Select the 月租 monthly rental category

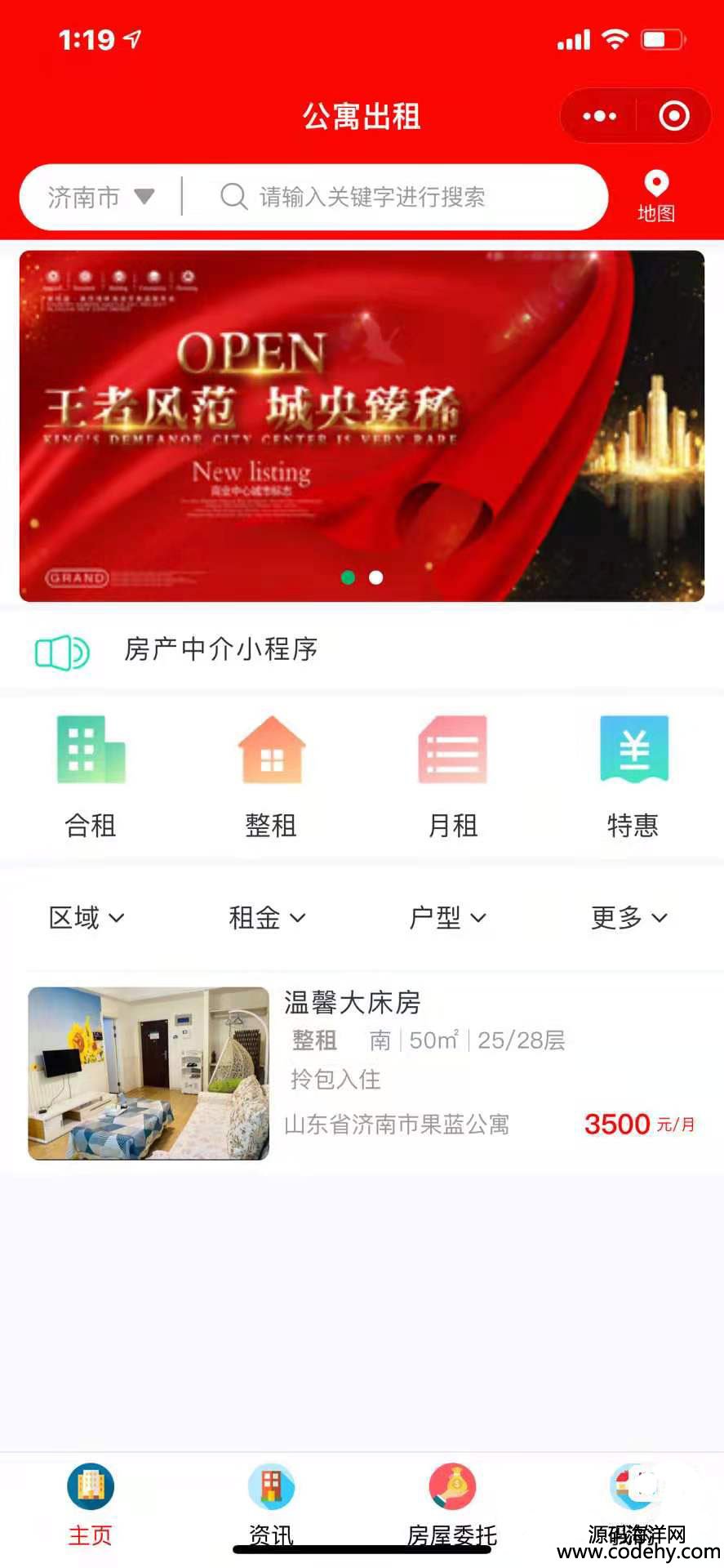tap(452, 776)
